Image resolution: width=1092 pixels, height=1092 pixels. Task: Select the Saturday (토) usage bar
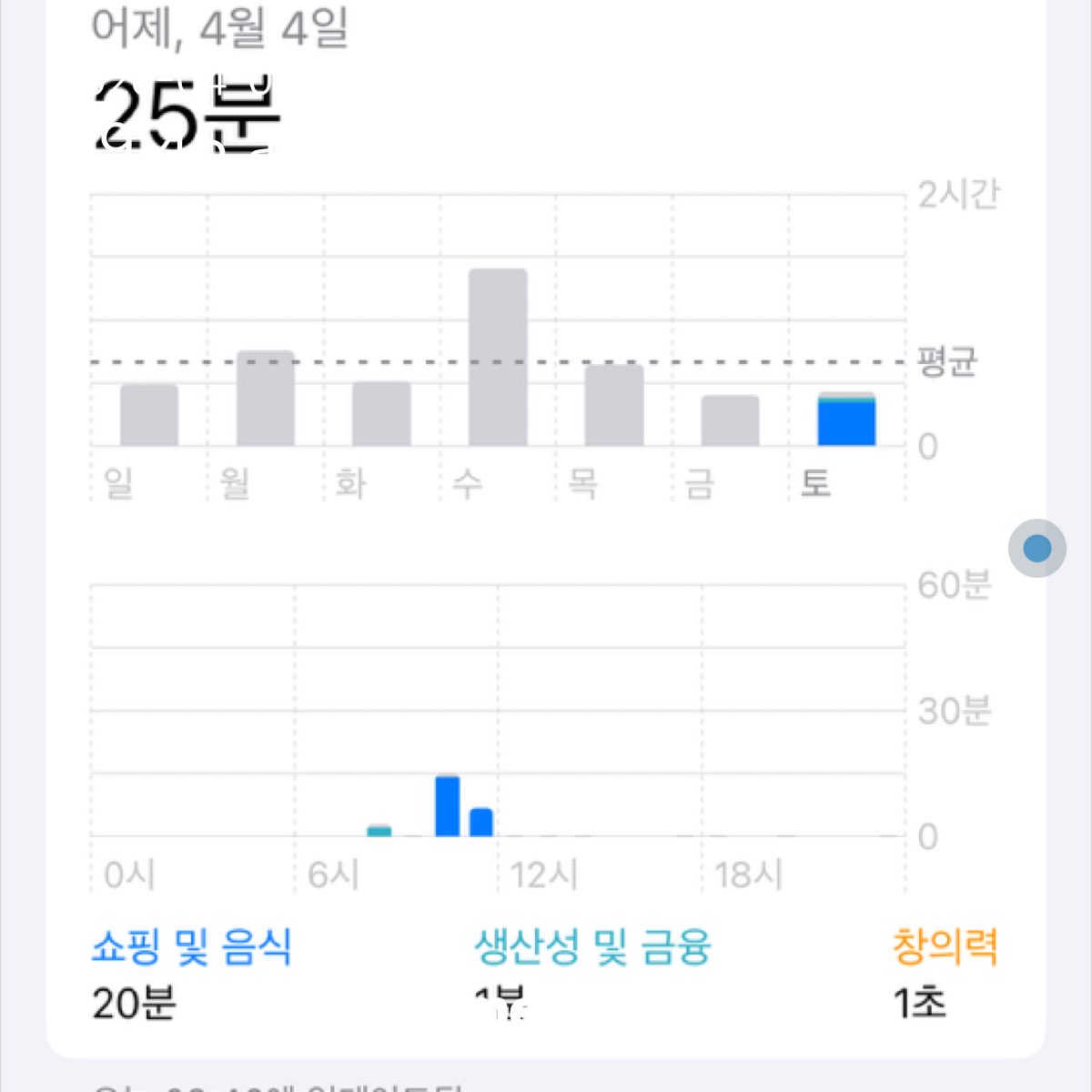[x=846, y=420]
